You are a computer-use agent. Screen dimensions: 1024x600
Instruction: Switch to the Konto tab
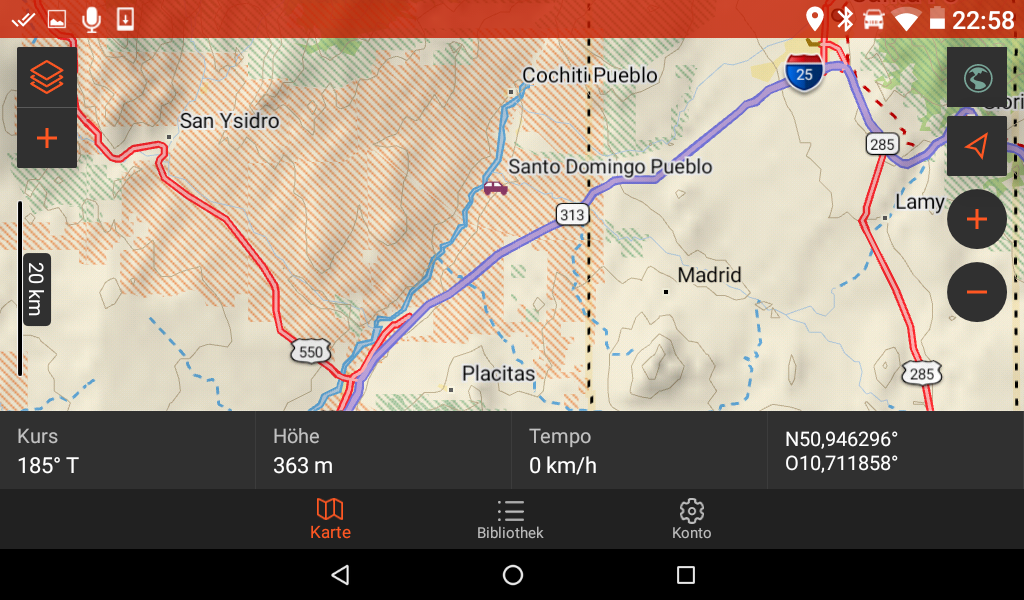691,519
